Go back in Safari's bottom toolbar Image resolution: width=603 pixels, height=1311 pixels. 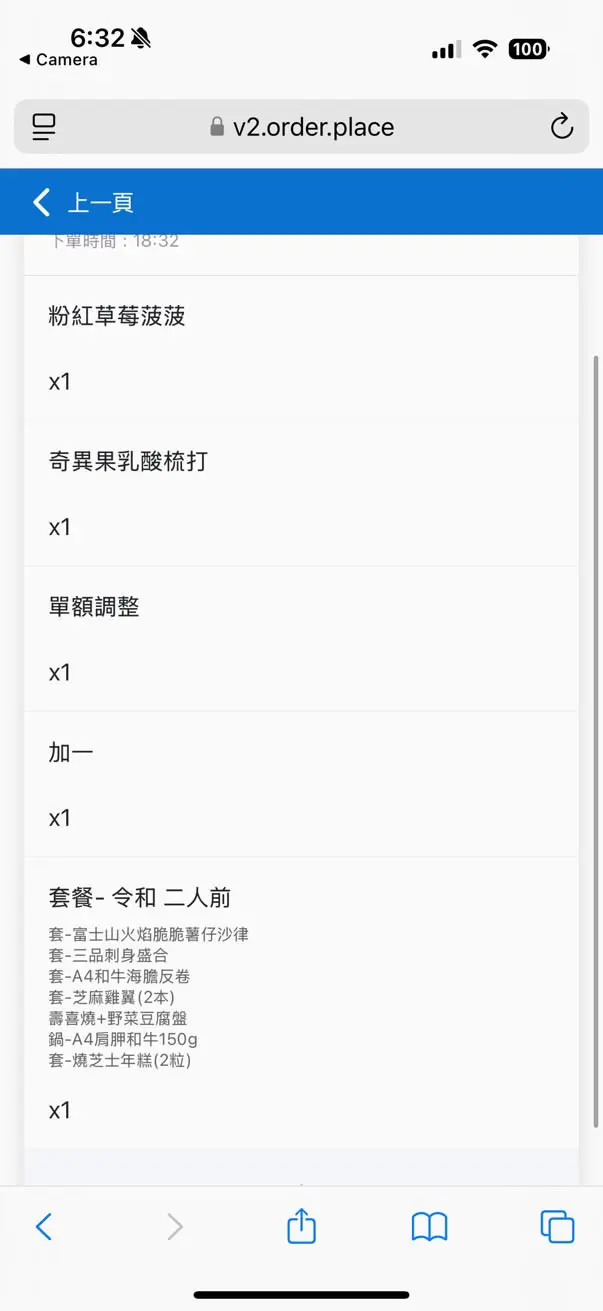click(43, 1226)
